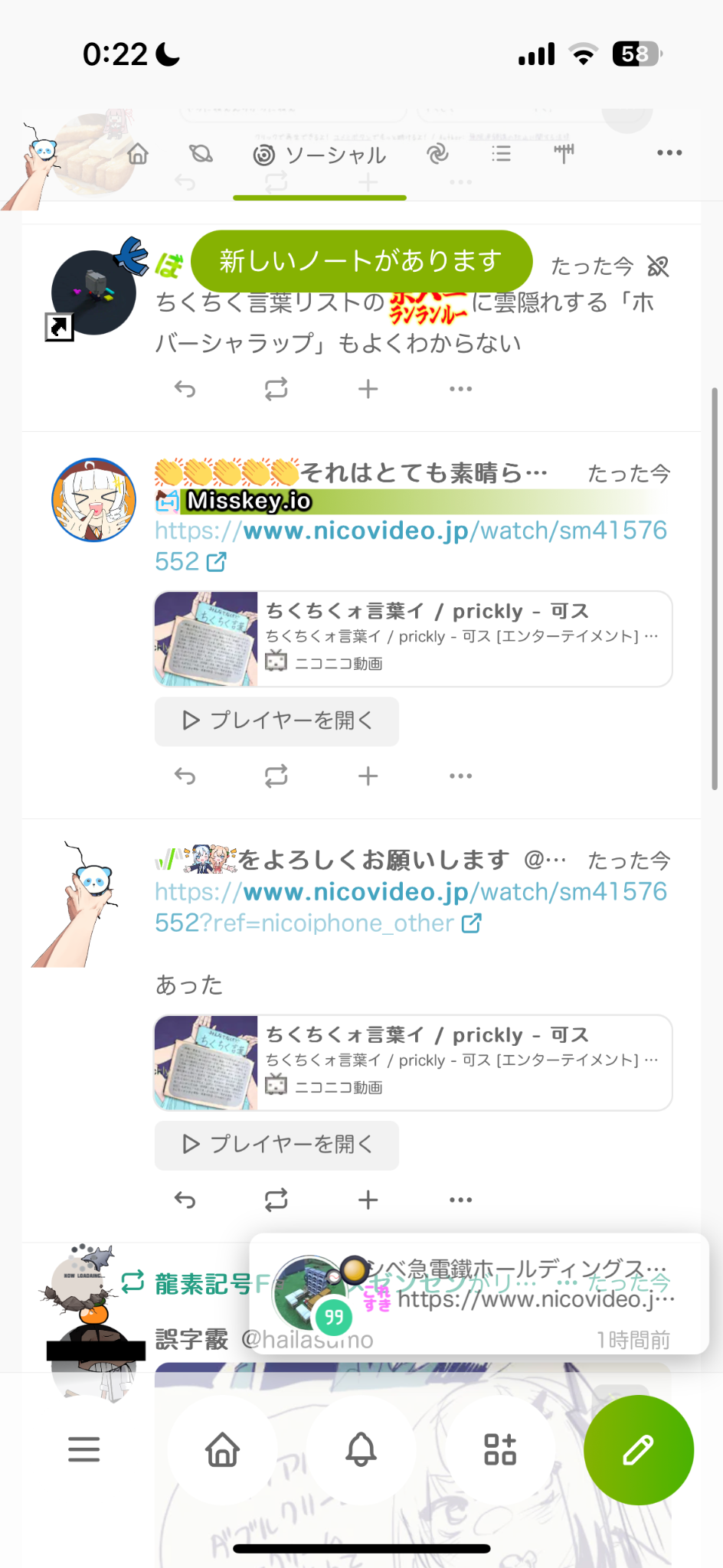Image resolution: width=723 pixels, height=1568 pixels.
Task: Open the notifications bell
Action: click(x=361, y=1449)
